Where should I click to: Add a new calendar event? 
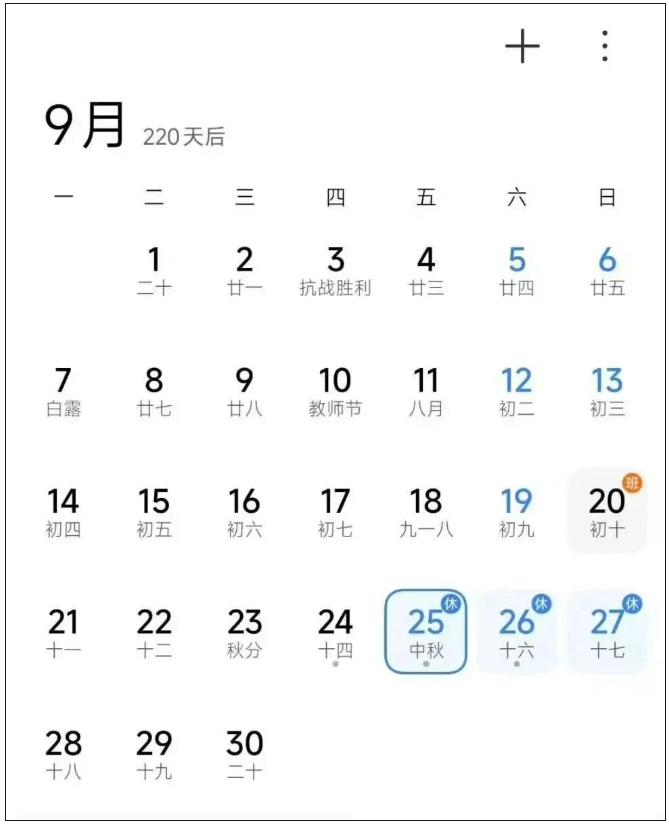522,47
